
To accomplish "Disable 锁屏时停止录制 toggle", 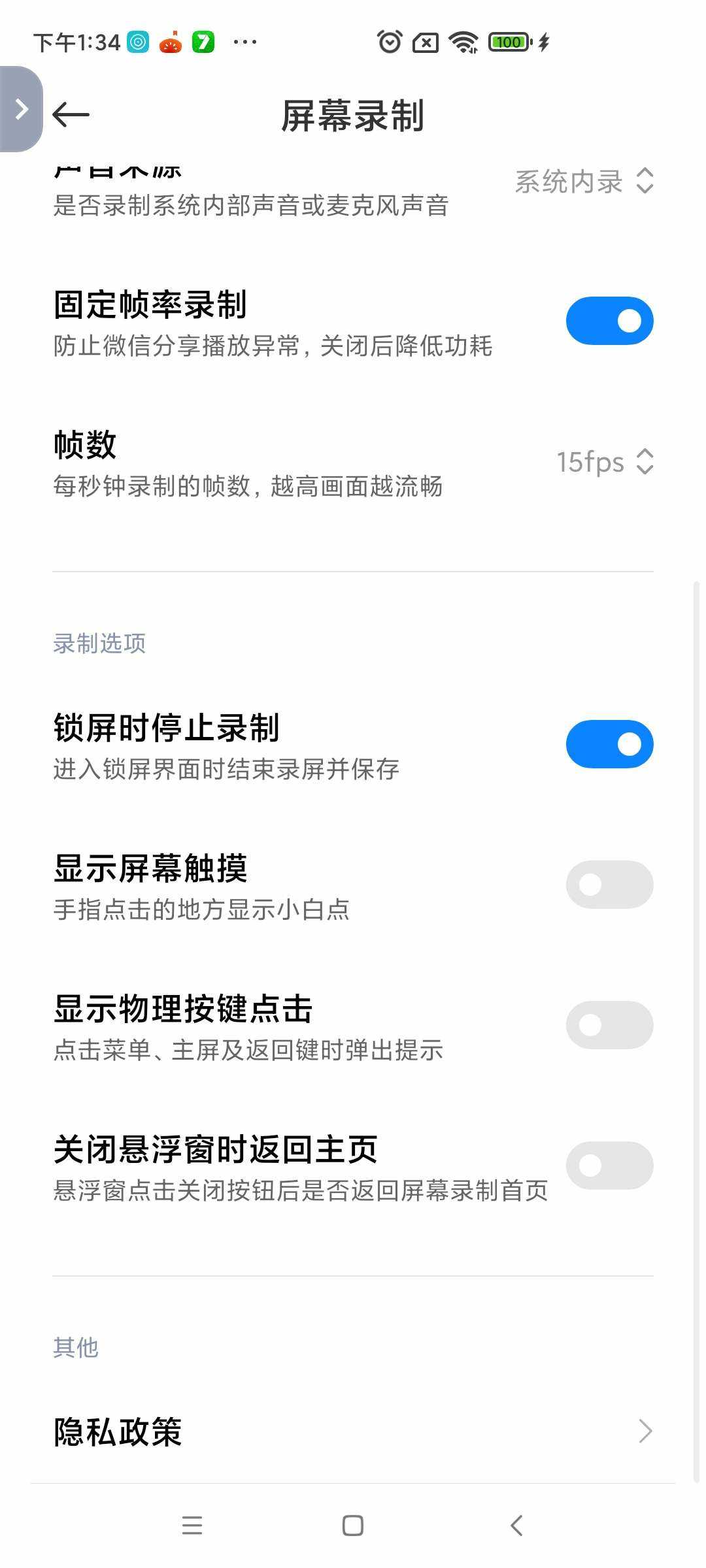I will coord(609,744).
